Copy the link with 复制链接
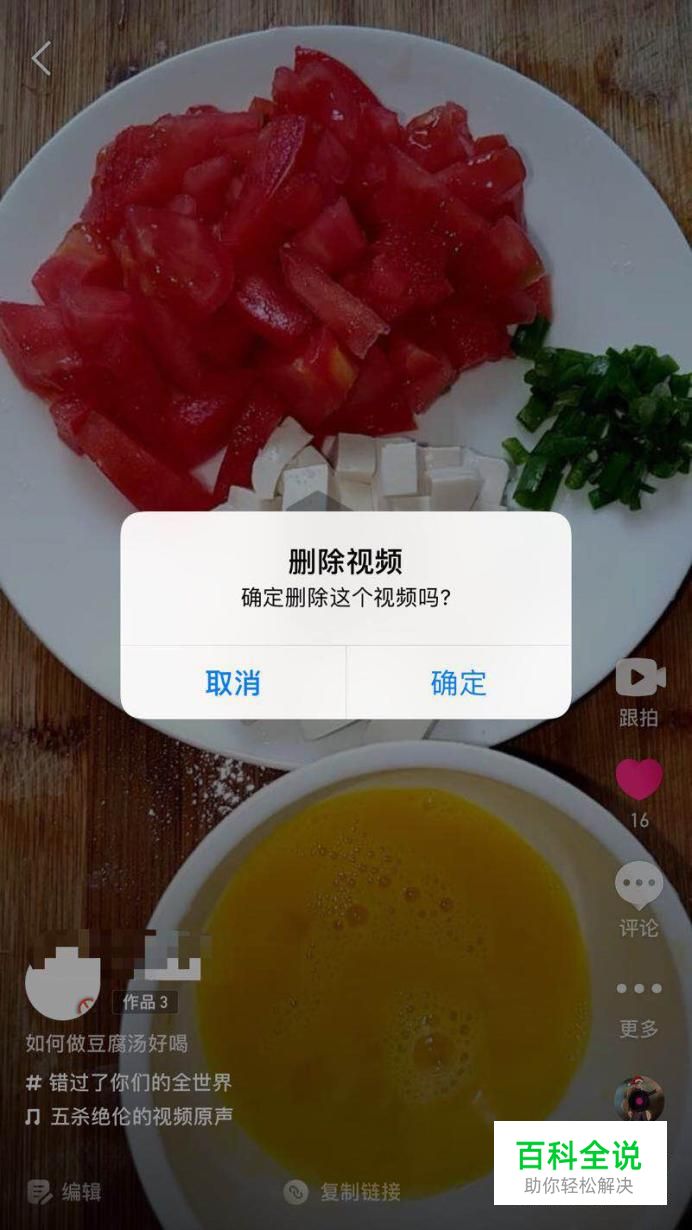This screenshot has width=692, height=1230. click(342, 1191)
